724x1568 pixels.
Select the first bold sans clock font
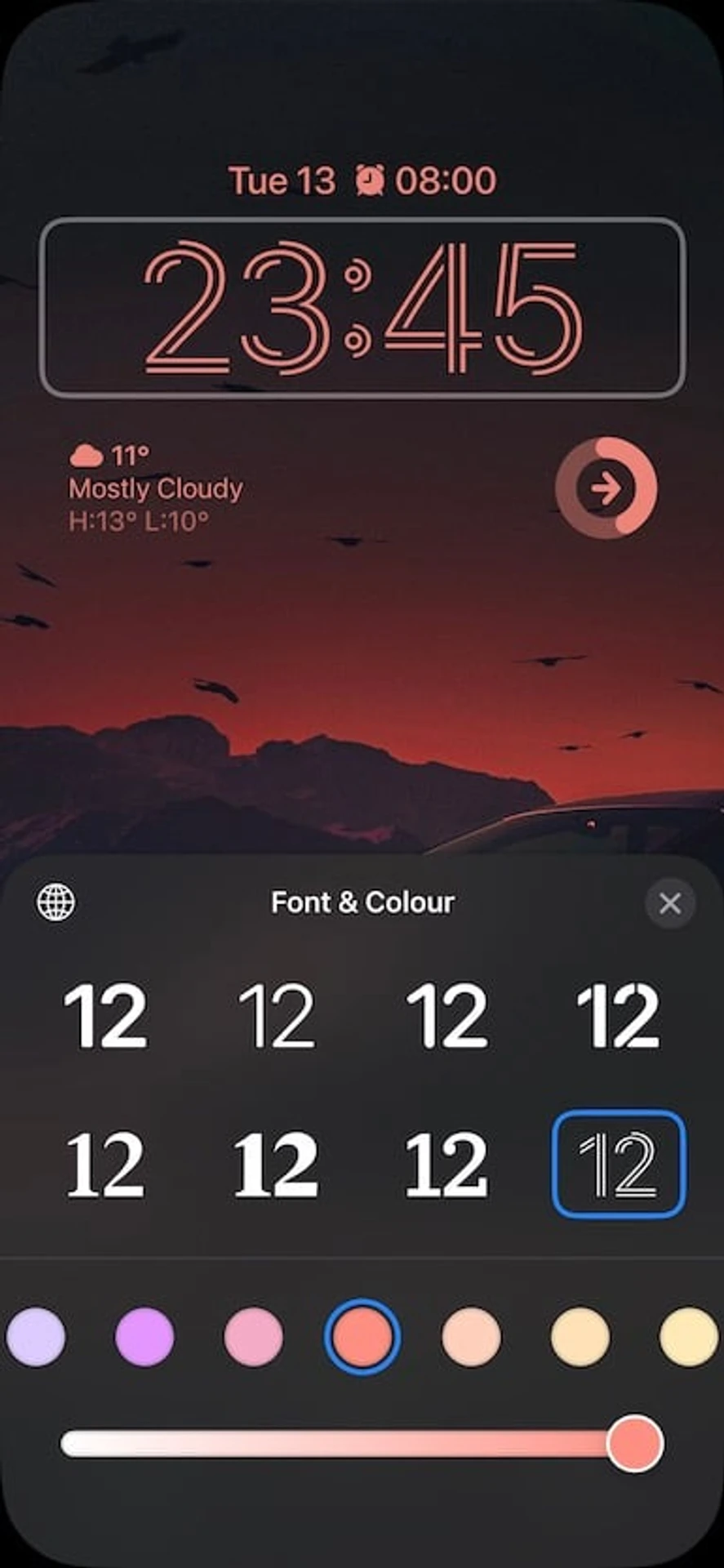(x=106, y=1016)
